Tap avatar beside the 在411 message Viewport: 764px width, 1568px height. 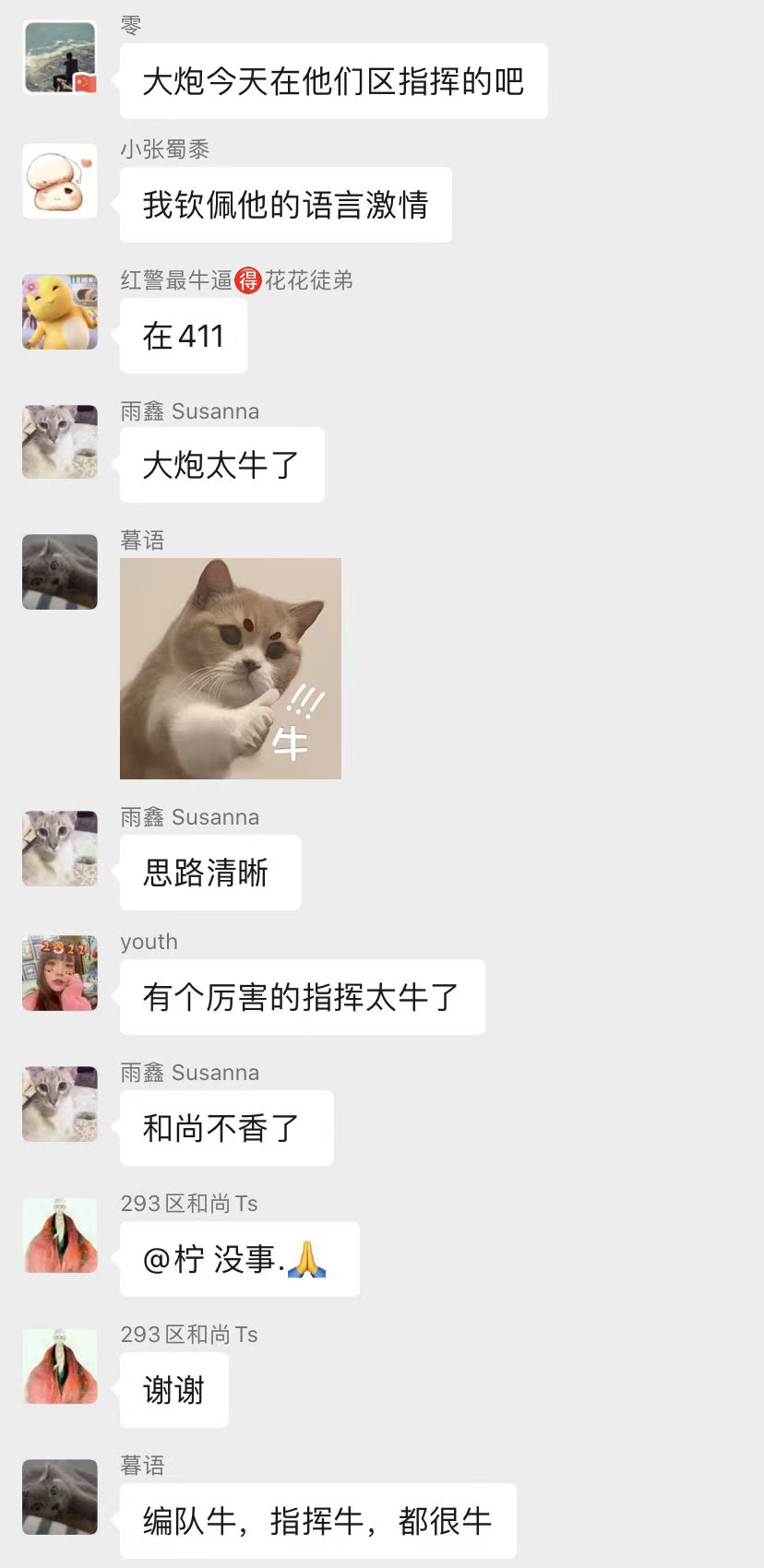point(60,312)
